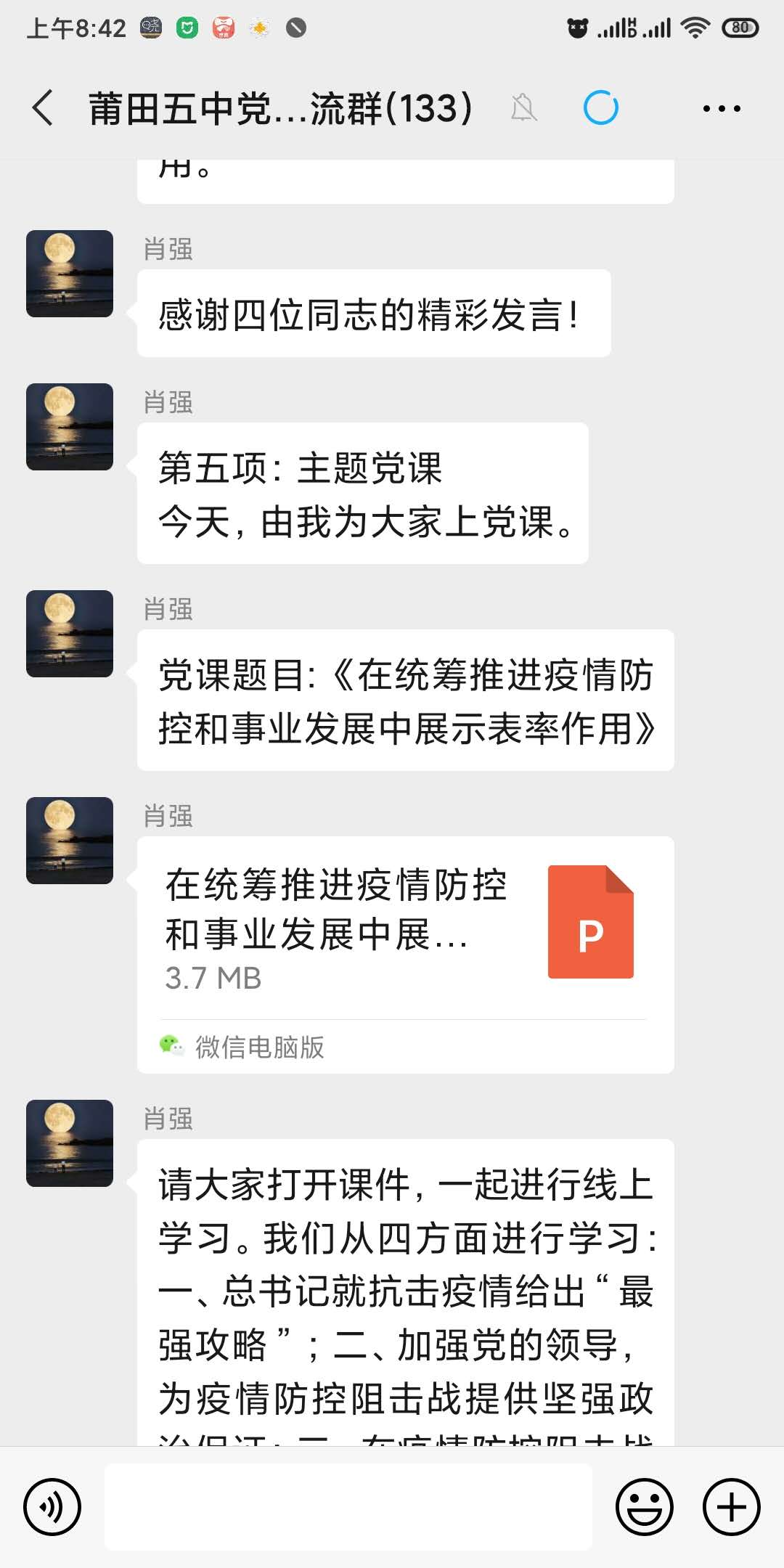Open the three-dot chat options menu
Image resolution: width=784 pixels, height=1568 pixels.
[x=721, y=109]
